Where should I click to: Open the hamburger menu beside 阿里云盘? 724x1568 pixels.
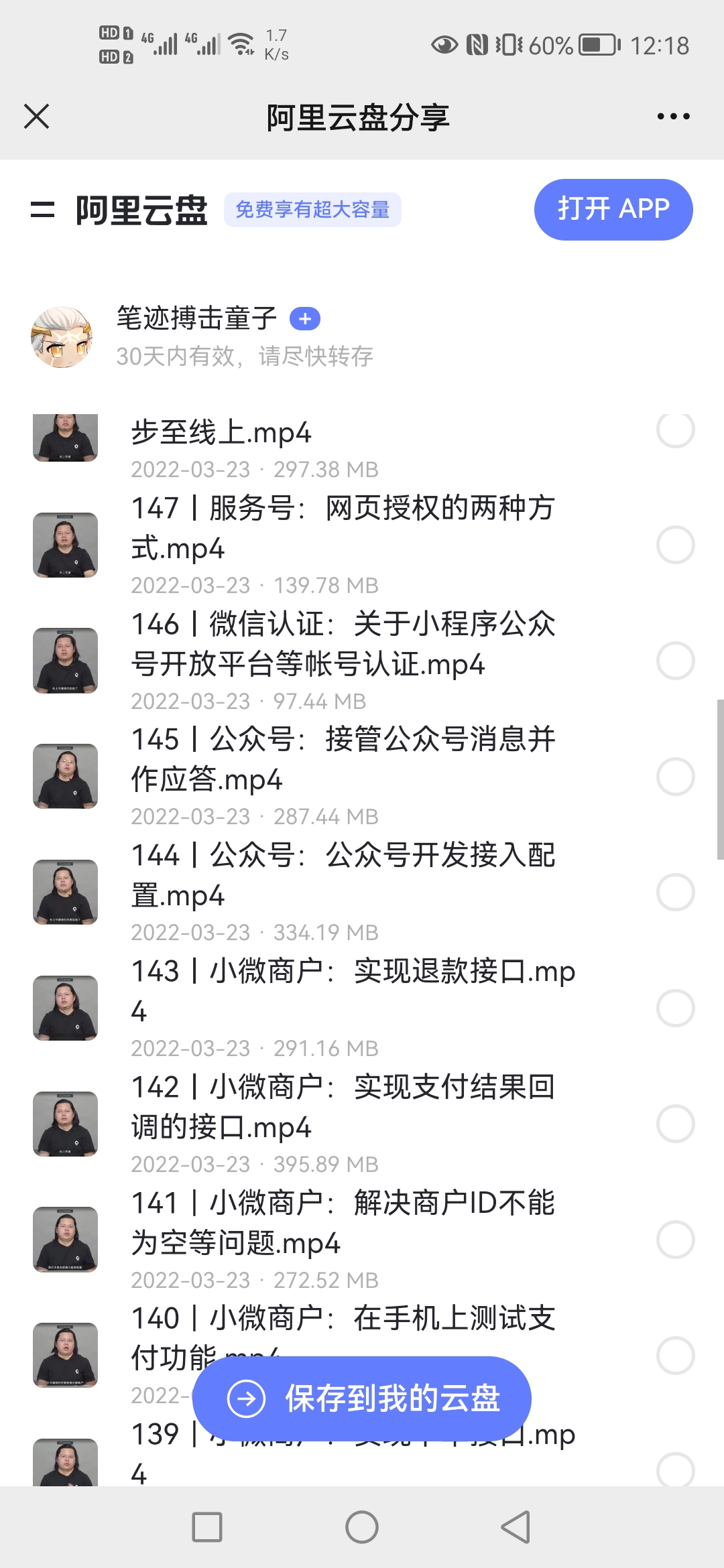pos(43,210)
